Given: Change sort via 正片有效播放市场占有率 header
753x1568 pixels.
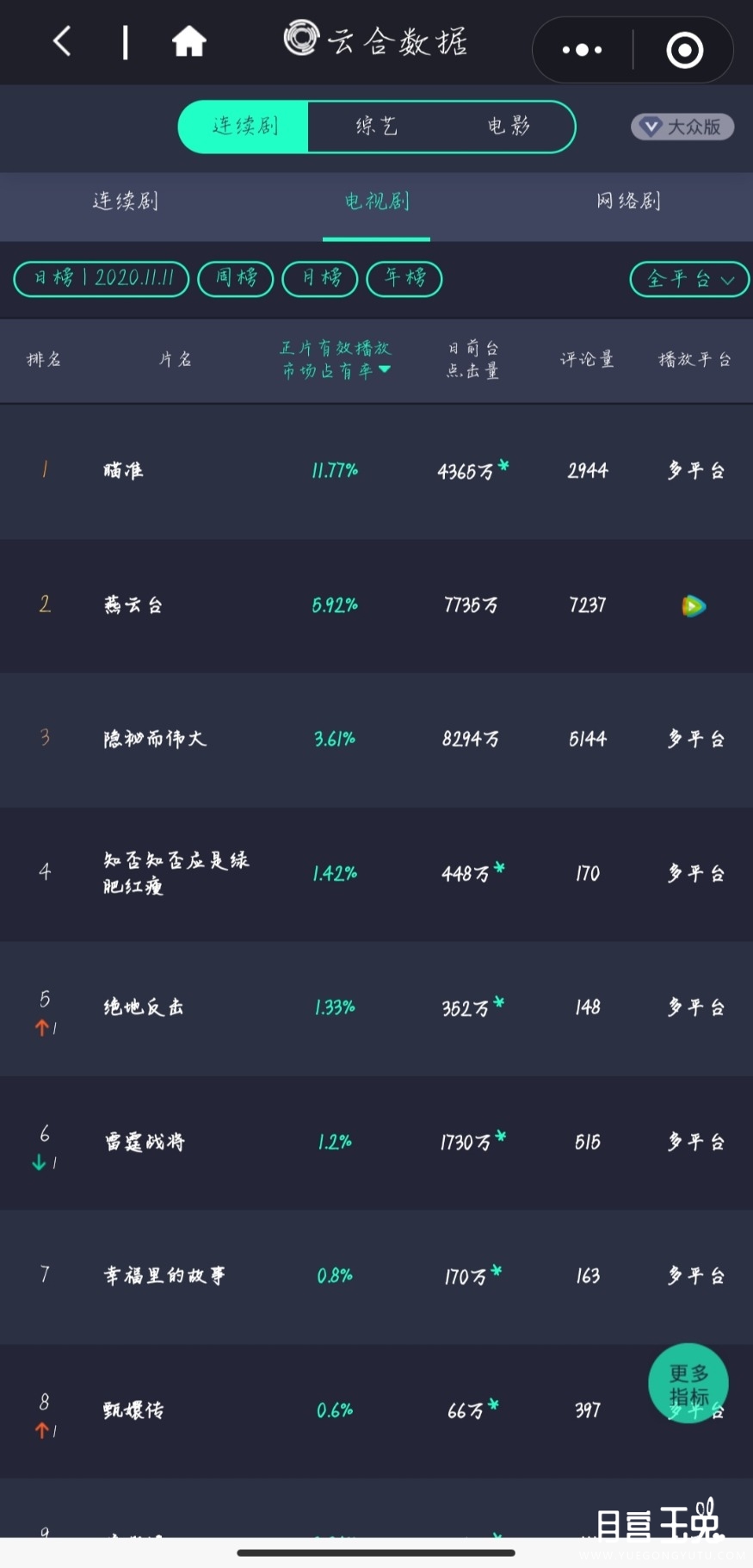Looking at the screenshot, I should point(336,359).
